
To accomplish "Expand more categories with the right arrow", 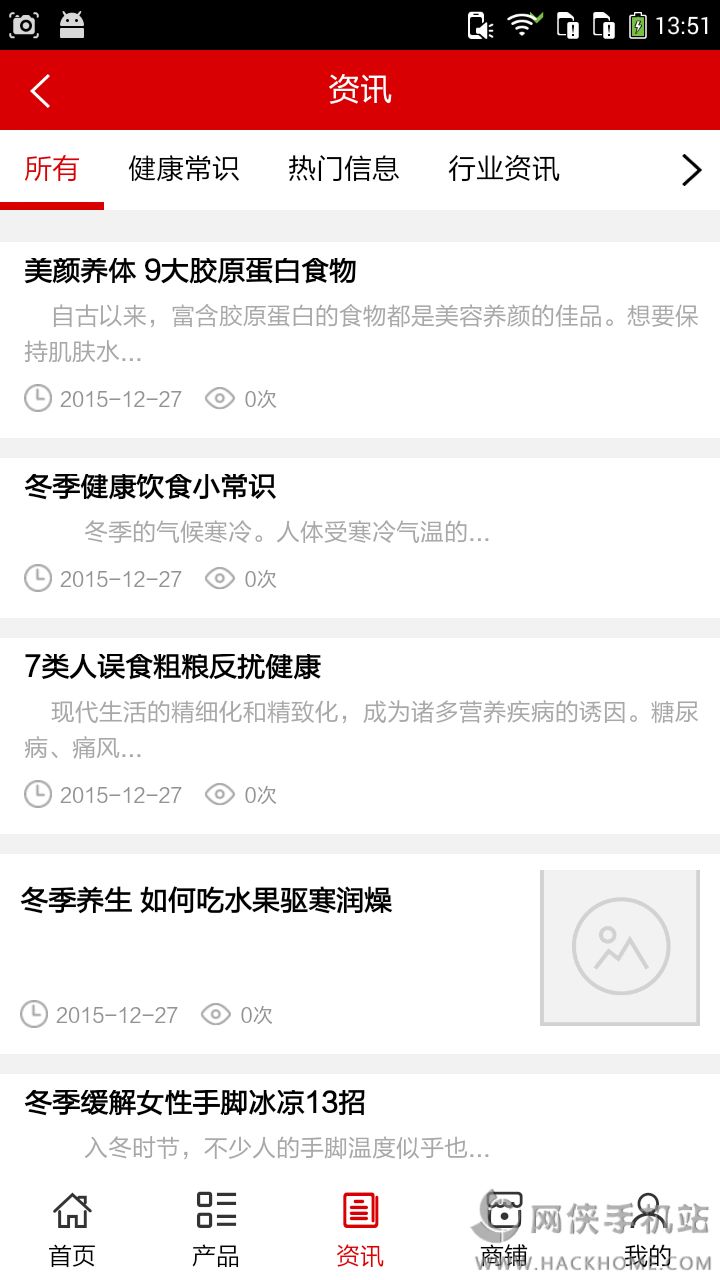I will tap(691, 170).
